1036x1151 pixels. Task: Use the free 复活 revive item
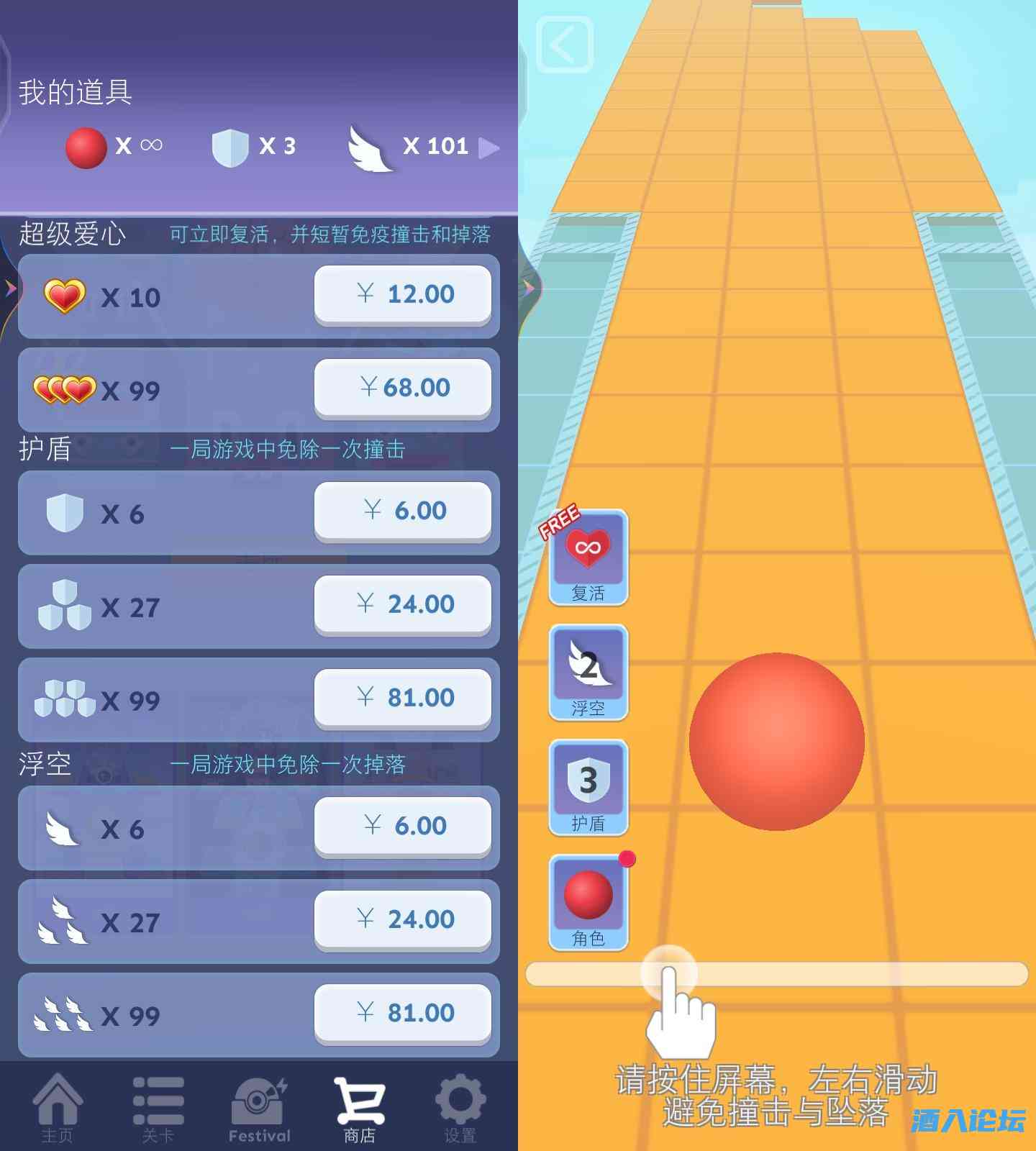pyautogui.click(x=588, y=558)
